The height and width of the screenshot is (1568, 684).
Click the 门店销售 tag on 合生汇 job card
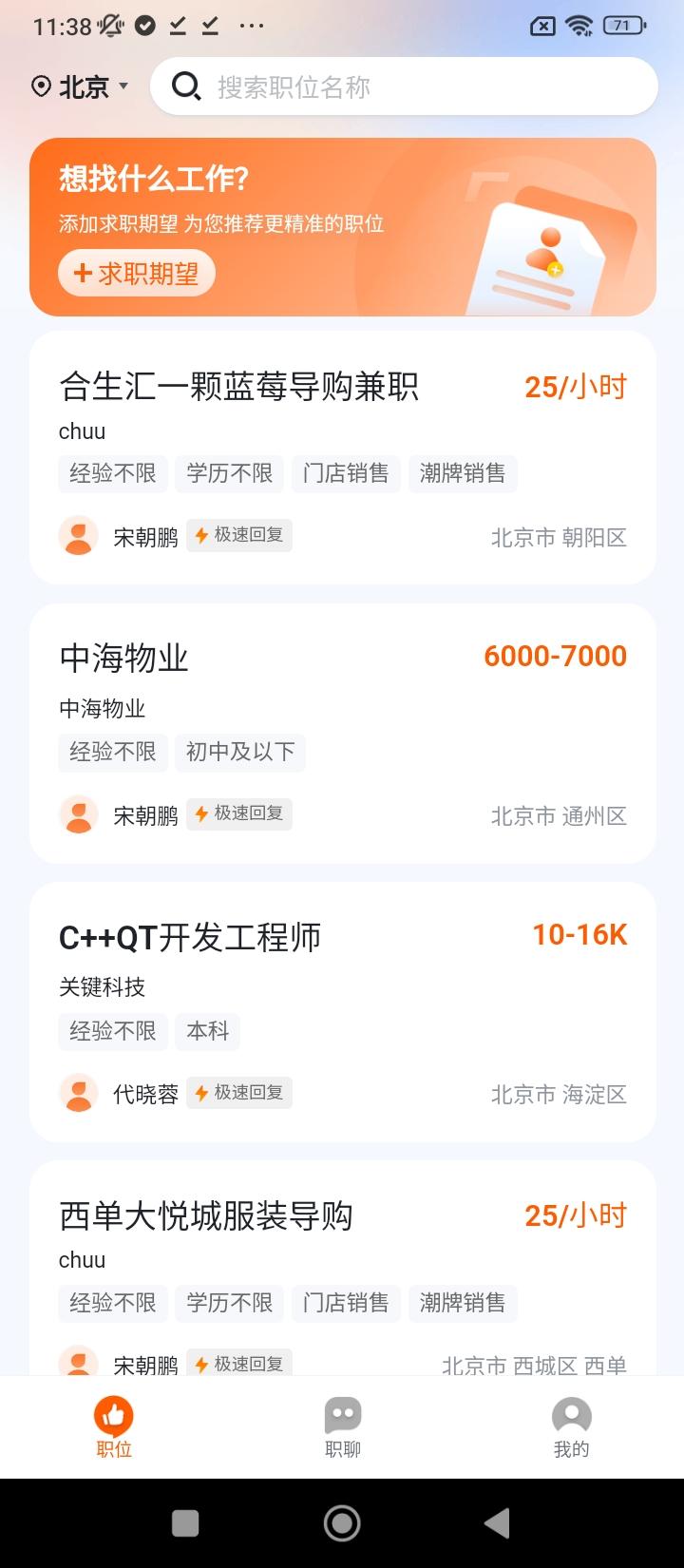[346, 473]
